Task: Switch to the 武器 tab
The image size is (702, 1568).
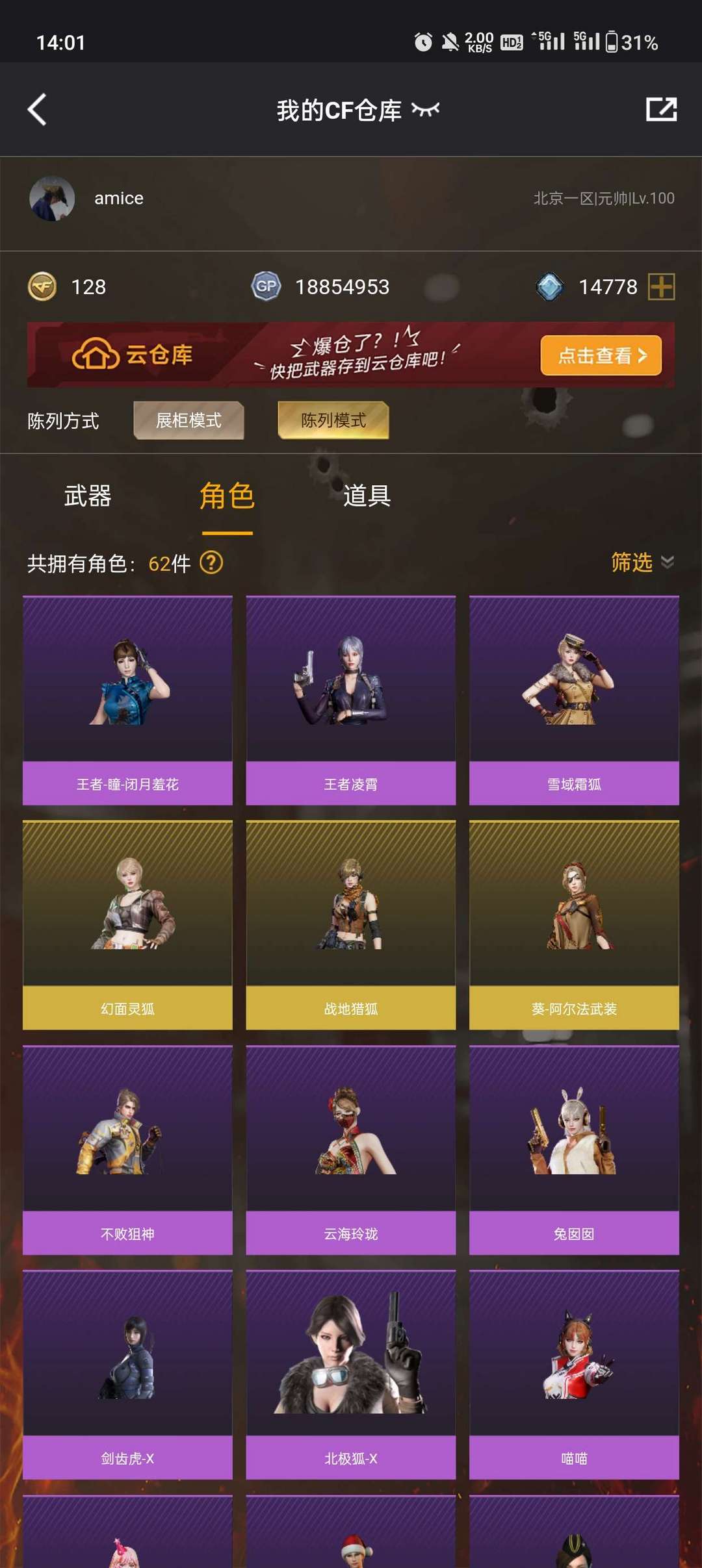Action: (86, 497)
